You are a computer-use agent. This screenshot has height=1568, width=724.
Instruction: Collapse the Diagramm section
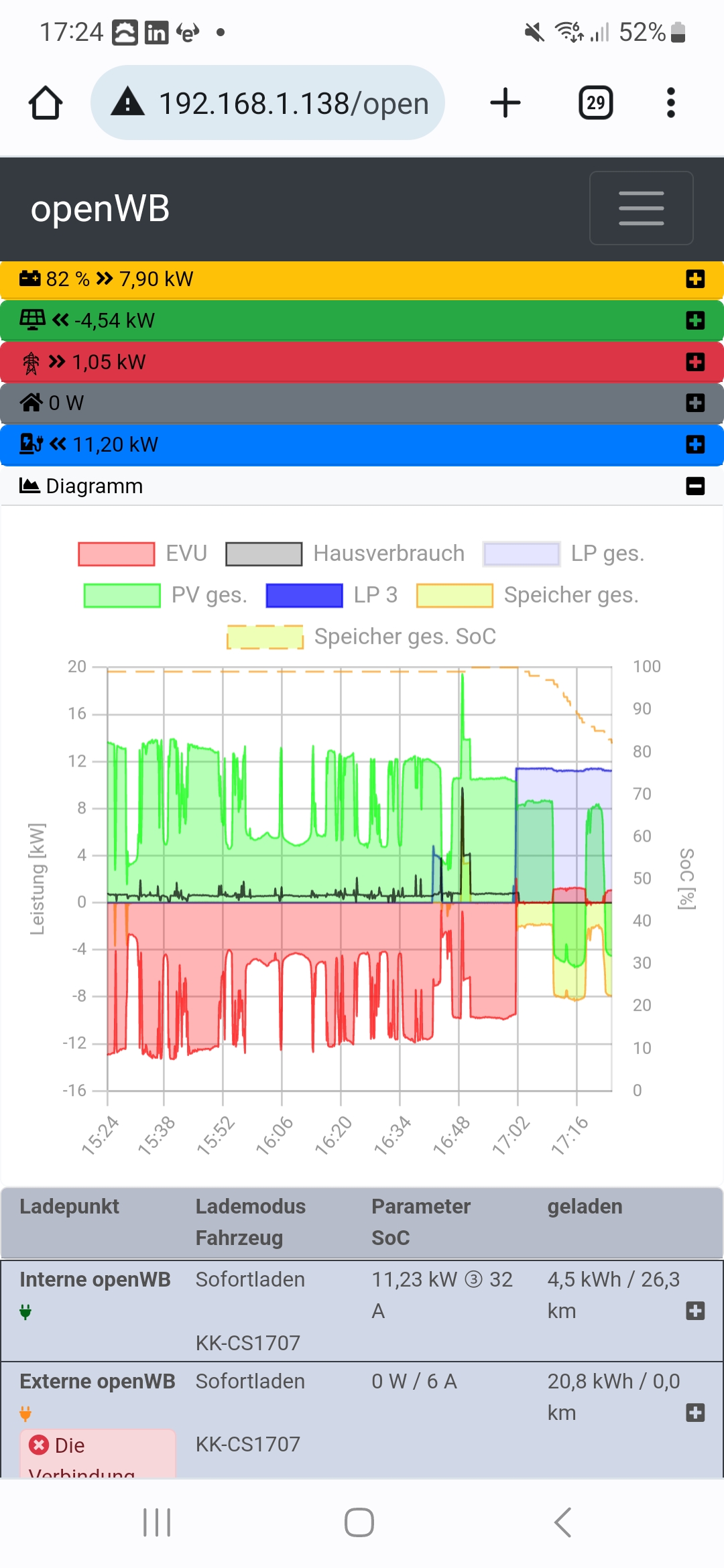(695, 486)
